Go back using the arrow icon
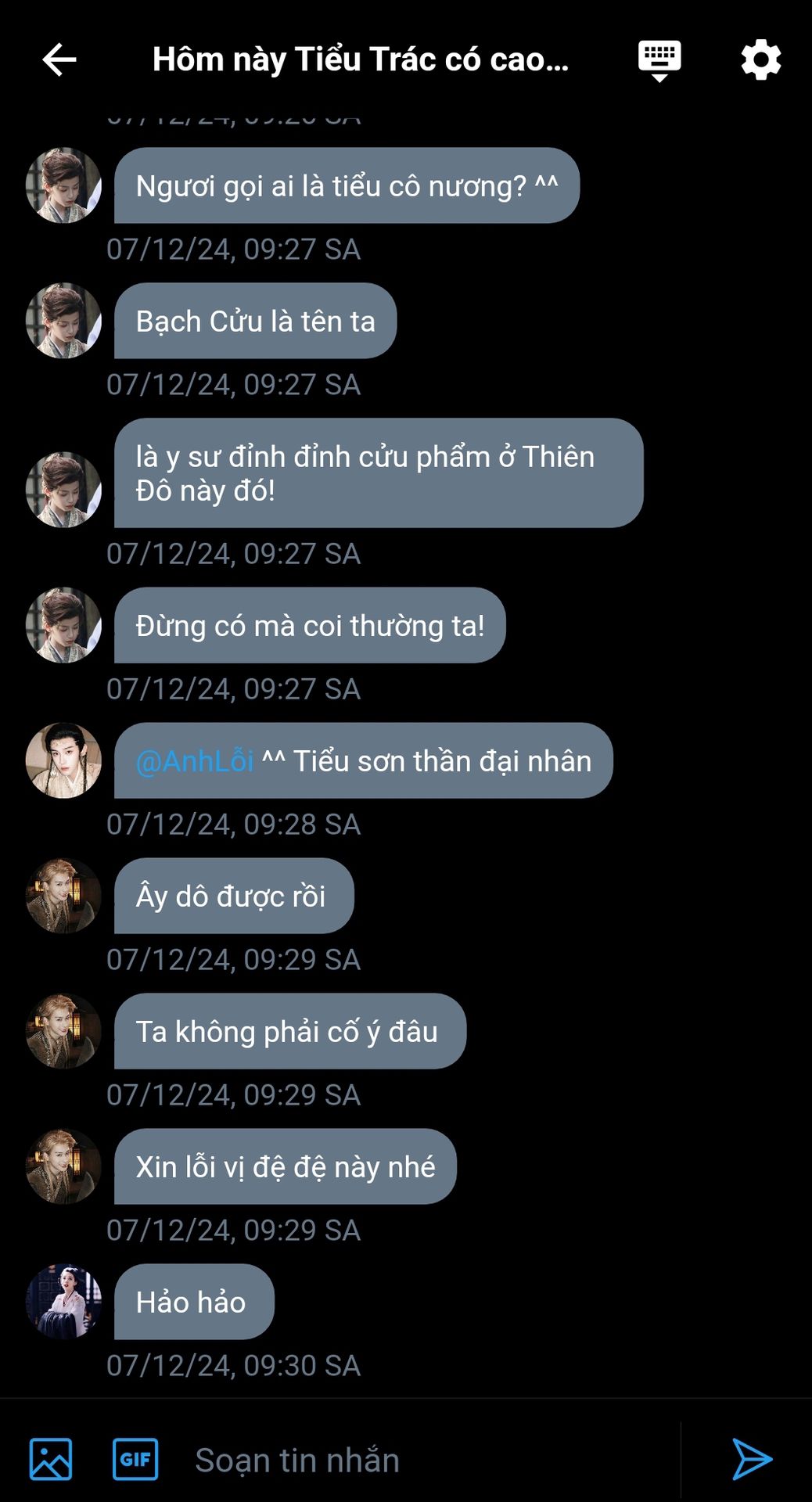The height and width of the screenshot is (1502, 812). click(x=59, y=59)
